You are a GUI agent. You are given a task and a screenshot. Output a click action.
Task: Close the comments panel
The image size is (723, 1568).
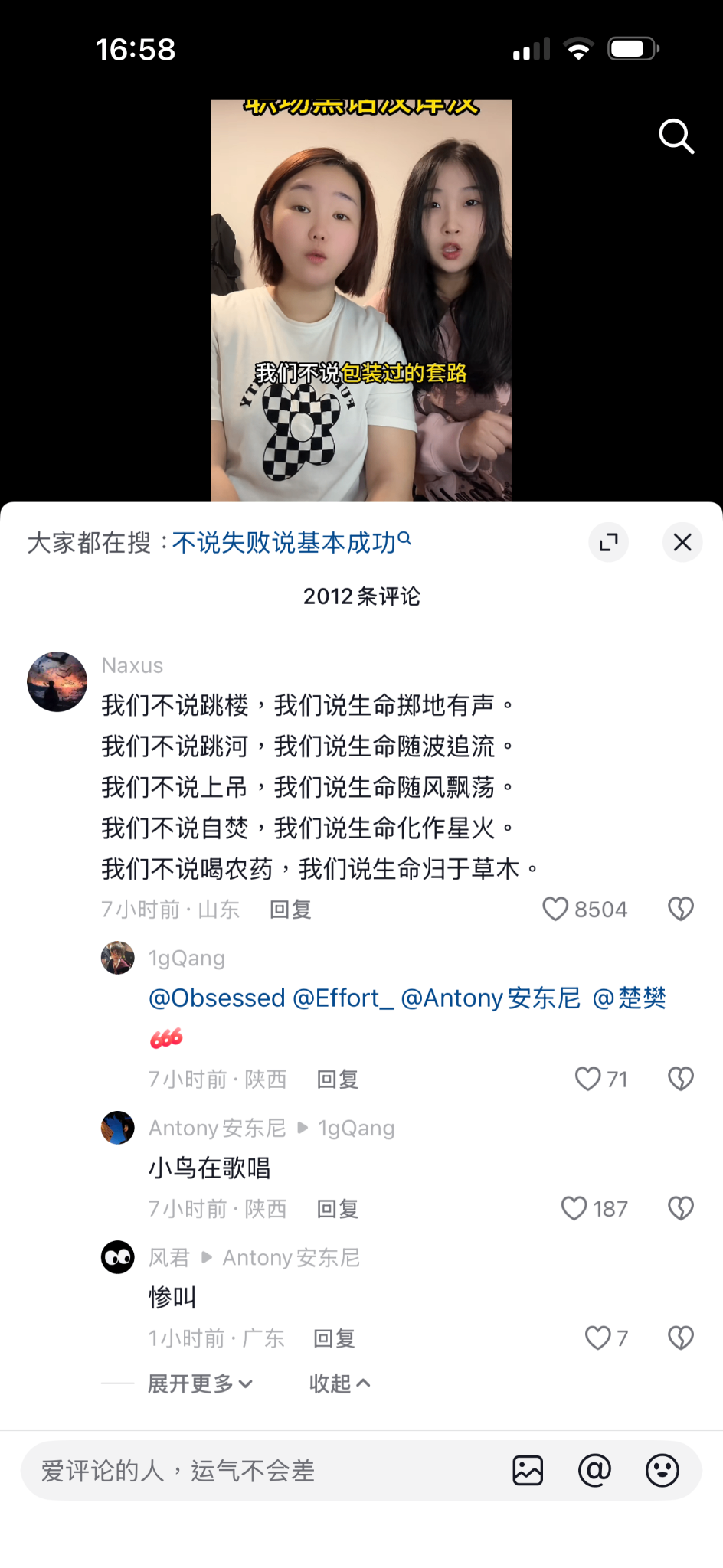point(682,543)
